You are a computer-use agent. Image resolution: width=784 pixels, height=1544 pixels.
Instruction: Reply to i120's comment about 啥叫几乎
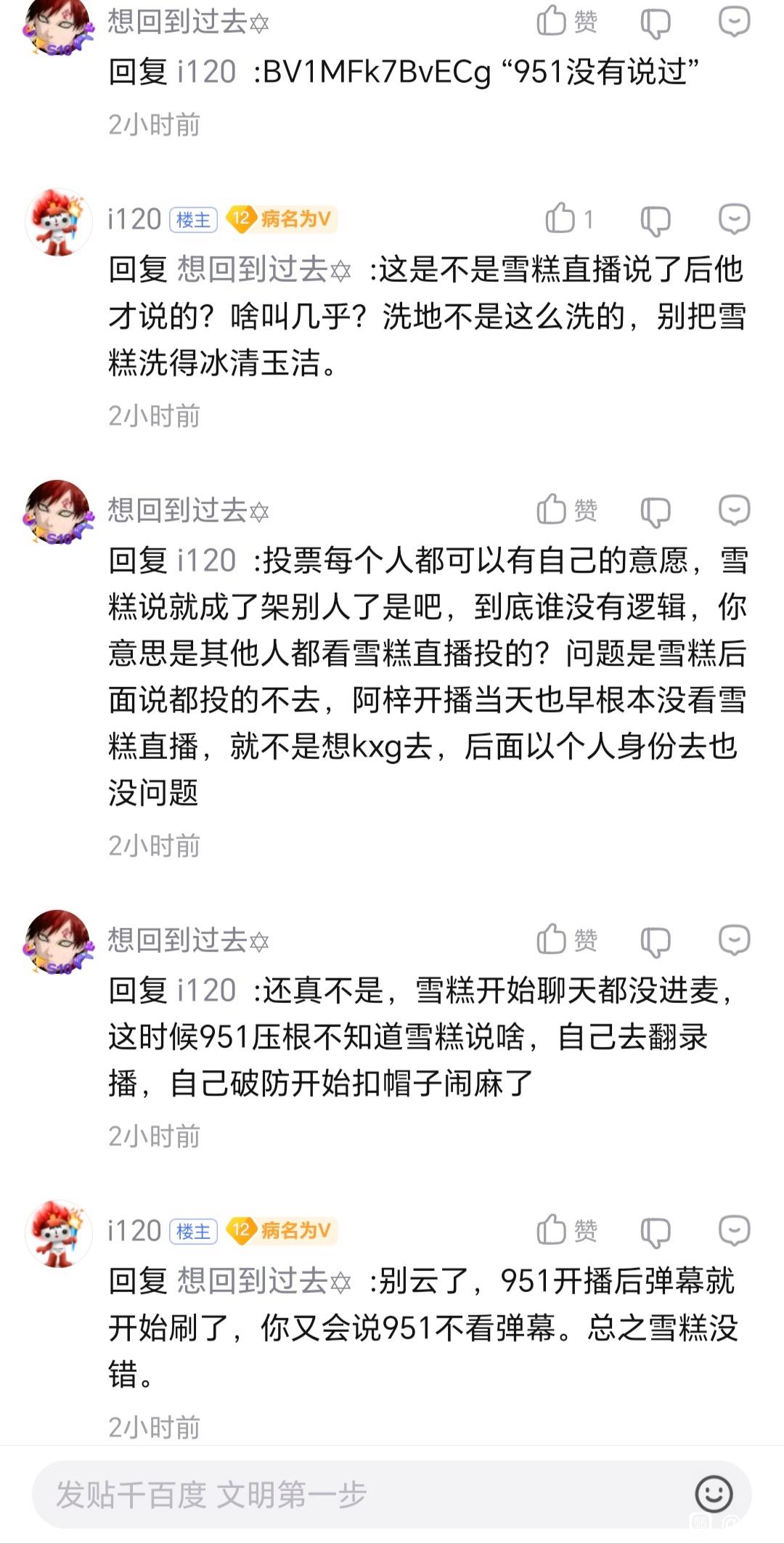tap(734, 219)
